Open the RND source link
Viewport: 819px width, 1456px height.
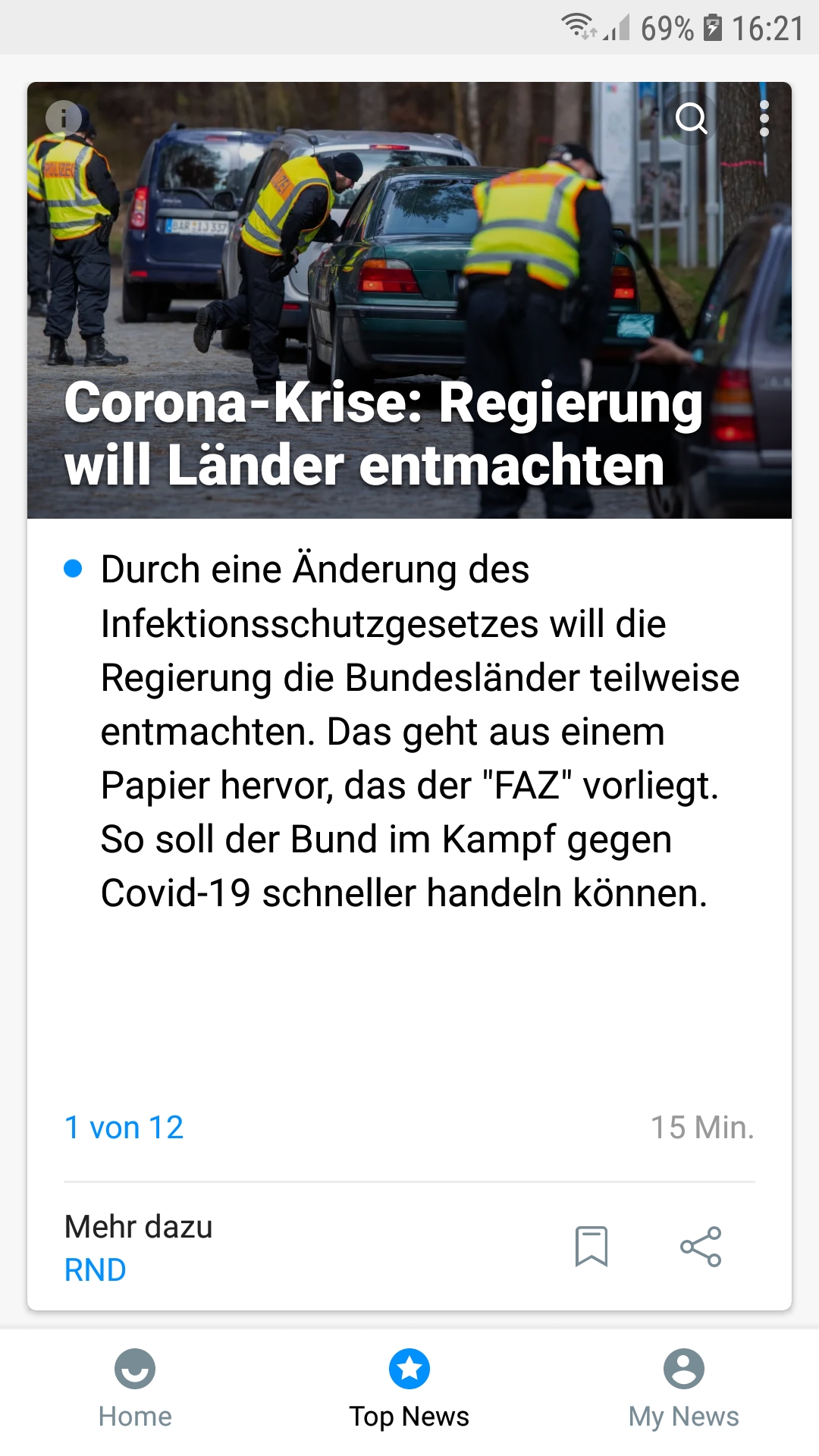[x=95, y=1270]
